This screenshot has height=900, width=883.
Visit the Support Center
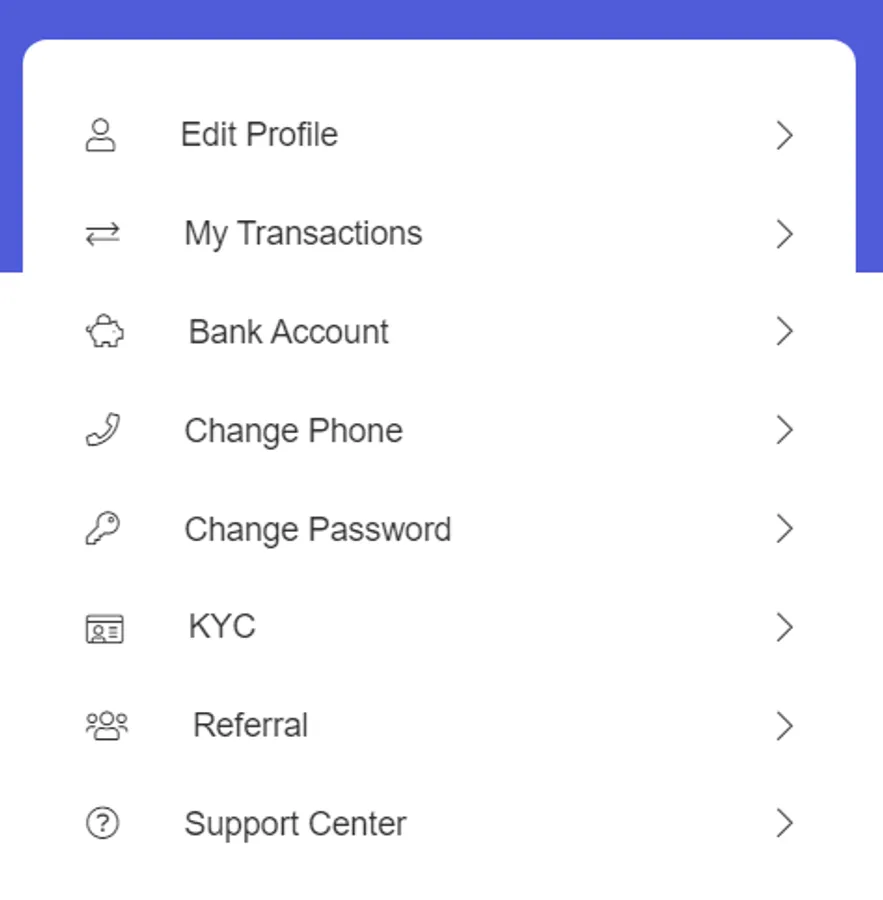[295, 824]
